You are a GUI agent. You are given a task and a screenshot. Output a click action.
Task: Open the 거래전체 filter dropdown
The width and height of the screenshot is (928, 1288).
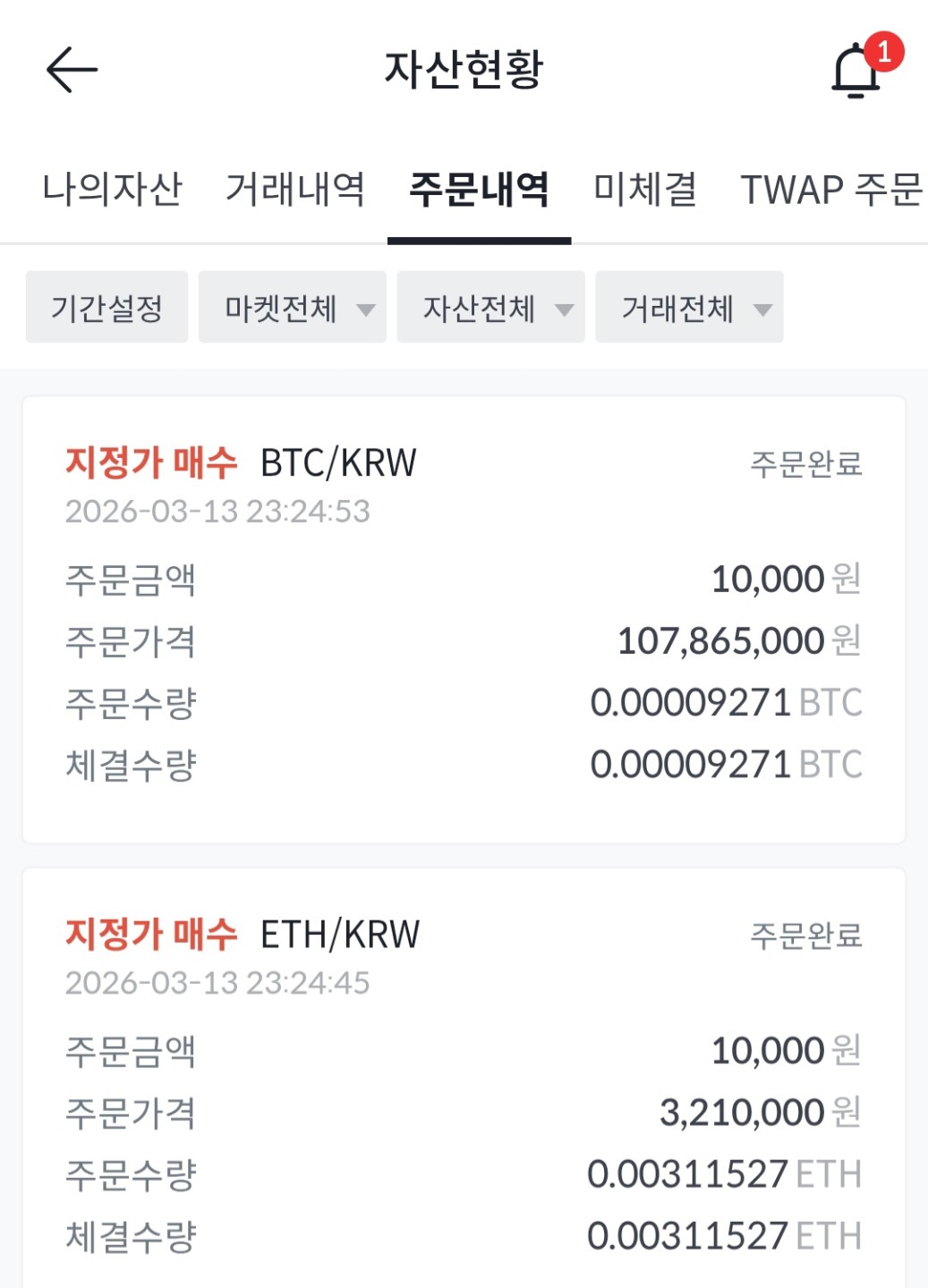coord(688,307)
